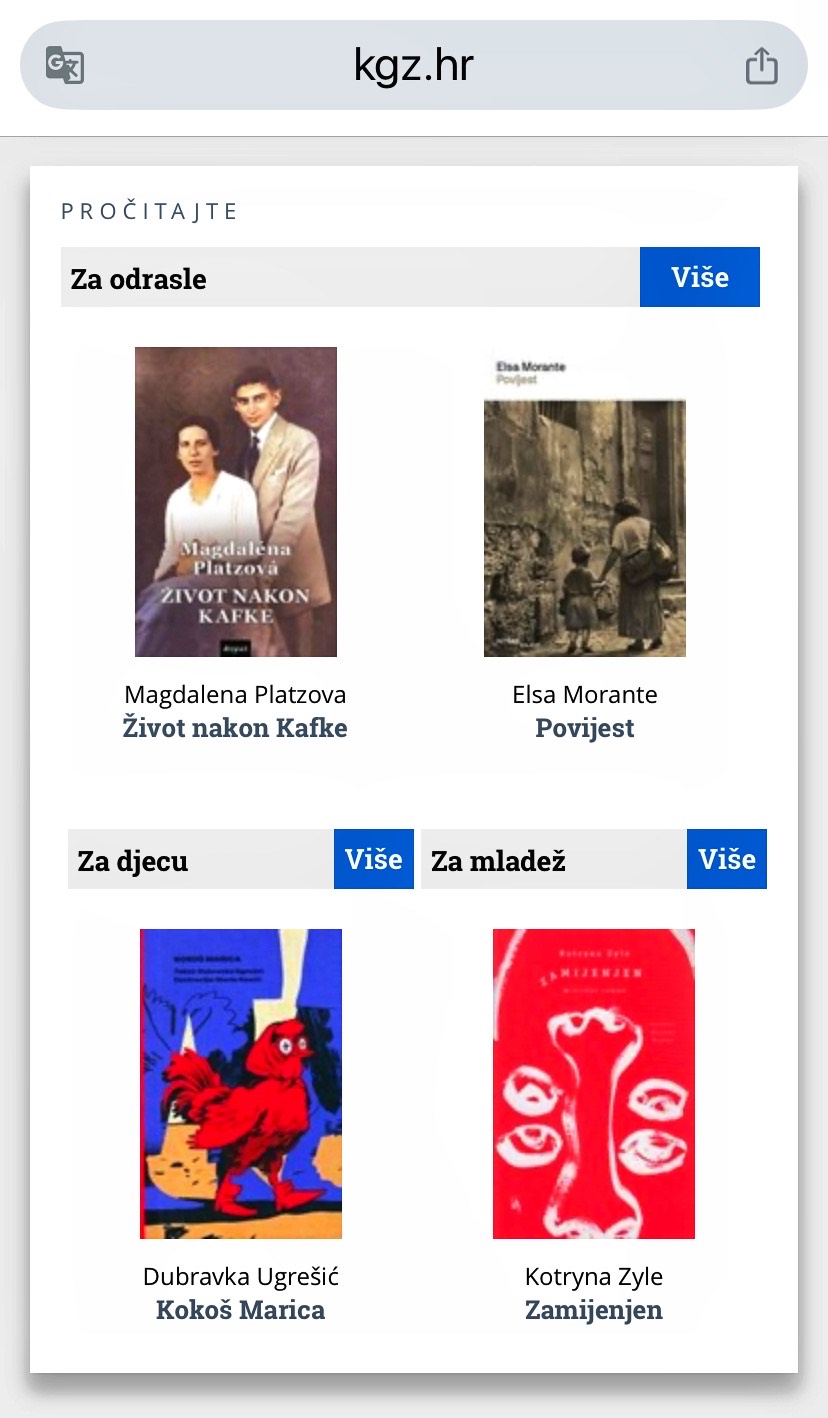This screenshot has height=1418, width=828.
Task: Share this page from the address bar
Action: (x=761, y=66)
